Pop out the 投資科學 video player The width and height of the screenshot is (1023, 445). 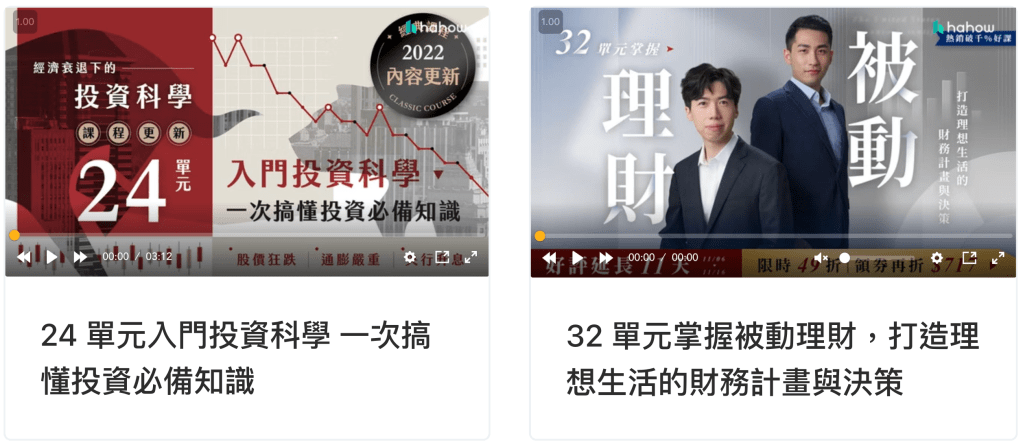pos(442,257)
